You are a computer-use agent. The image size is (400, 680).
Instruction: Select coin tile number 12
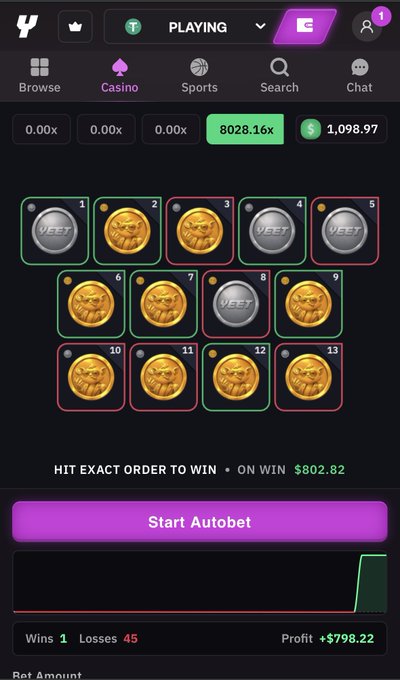pos(236,377)
